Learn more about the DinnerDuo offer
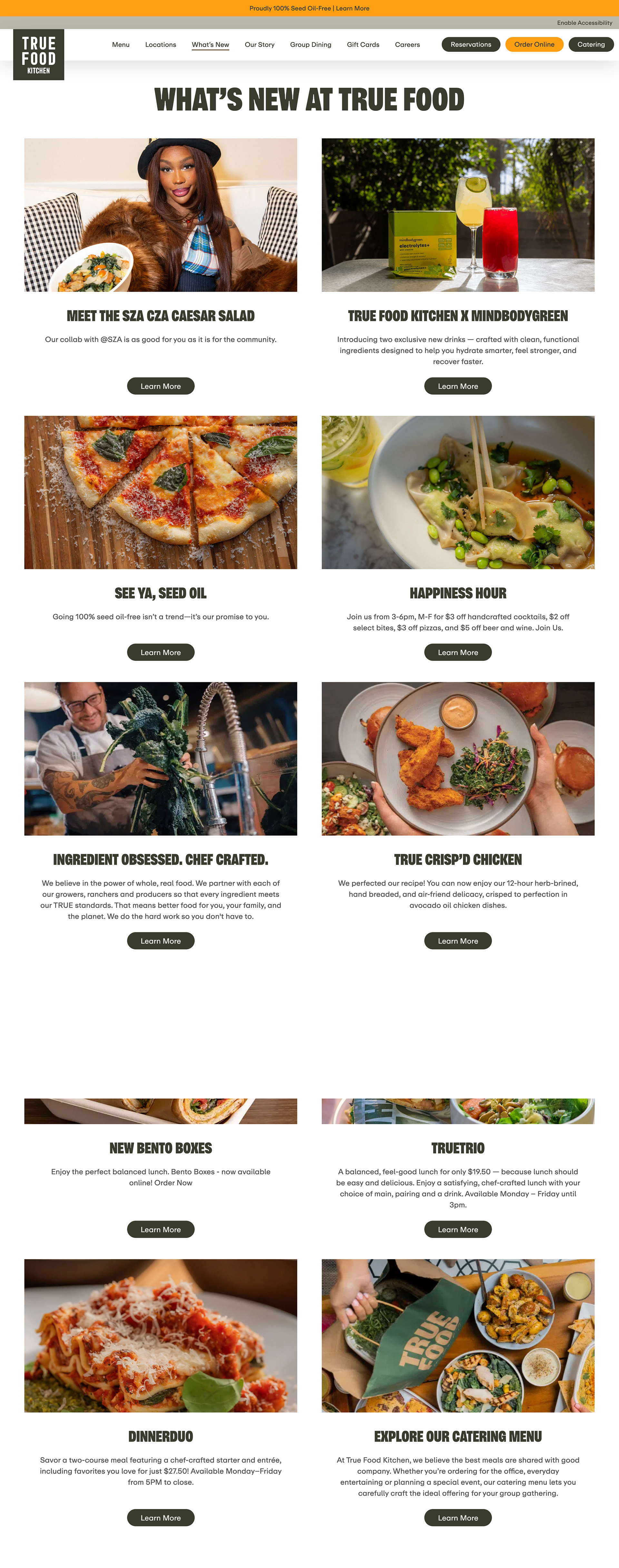This screenshot has height=1568, width=619. (161, 1517)
